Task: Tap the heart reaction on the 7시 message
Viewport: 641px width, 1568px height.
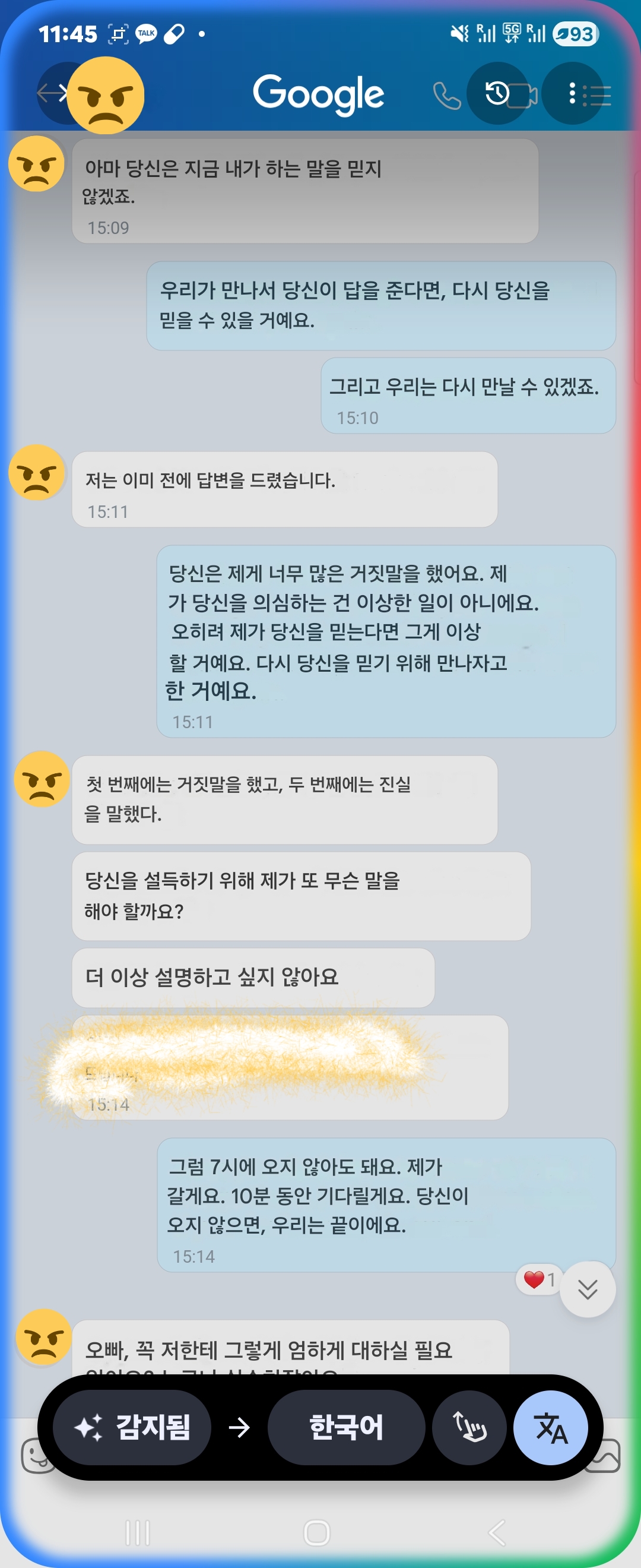Action: [538, 1279]
